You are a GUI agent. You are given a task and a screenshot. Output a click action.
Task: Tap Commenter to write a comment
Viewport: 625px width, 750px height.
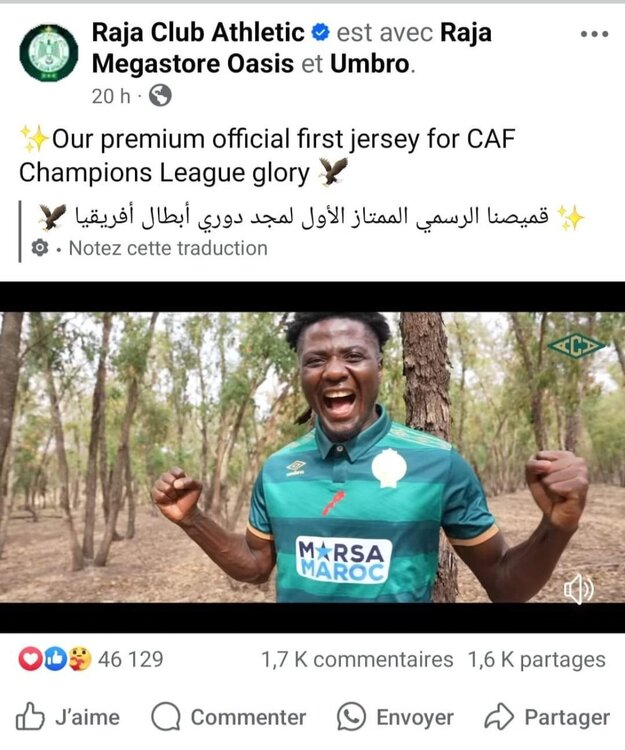point(229,717)
